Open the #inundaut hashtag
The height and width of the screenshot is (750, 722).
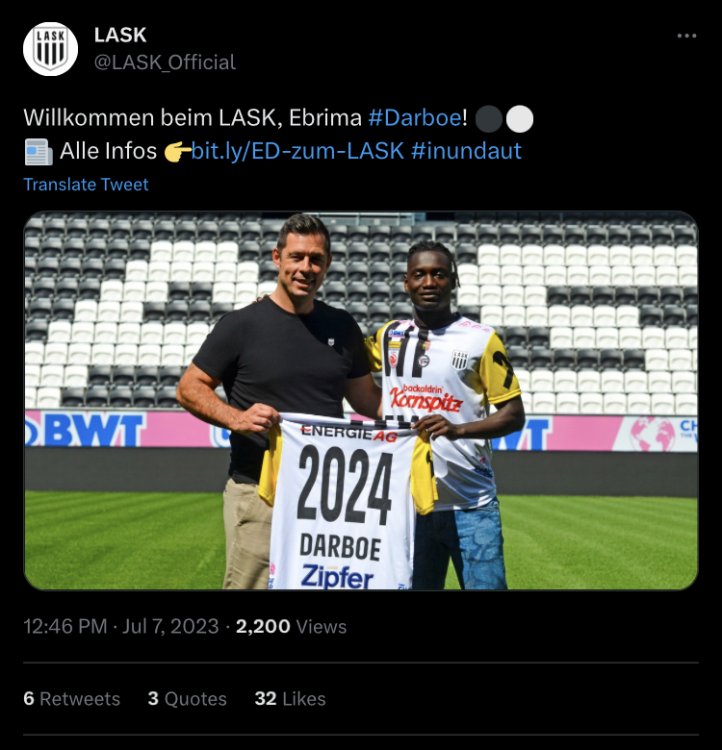click(x=466, y=151)
